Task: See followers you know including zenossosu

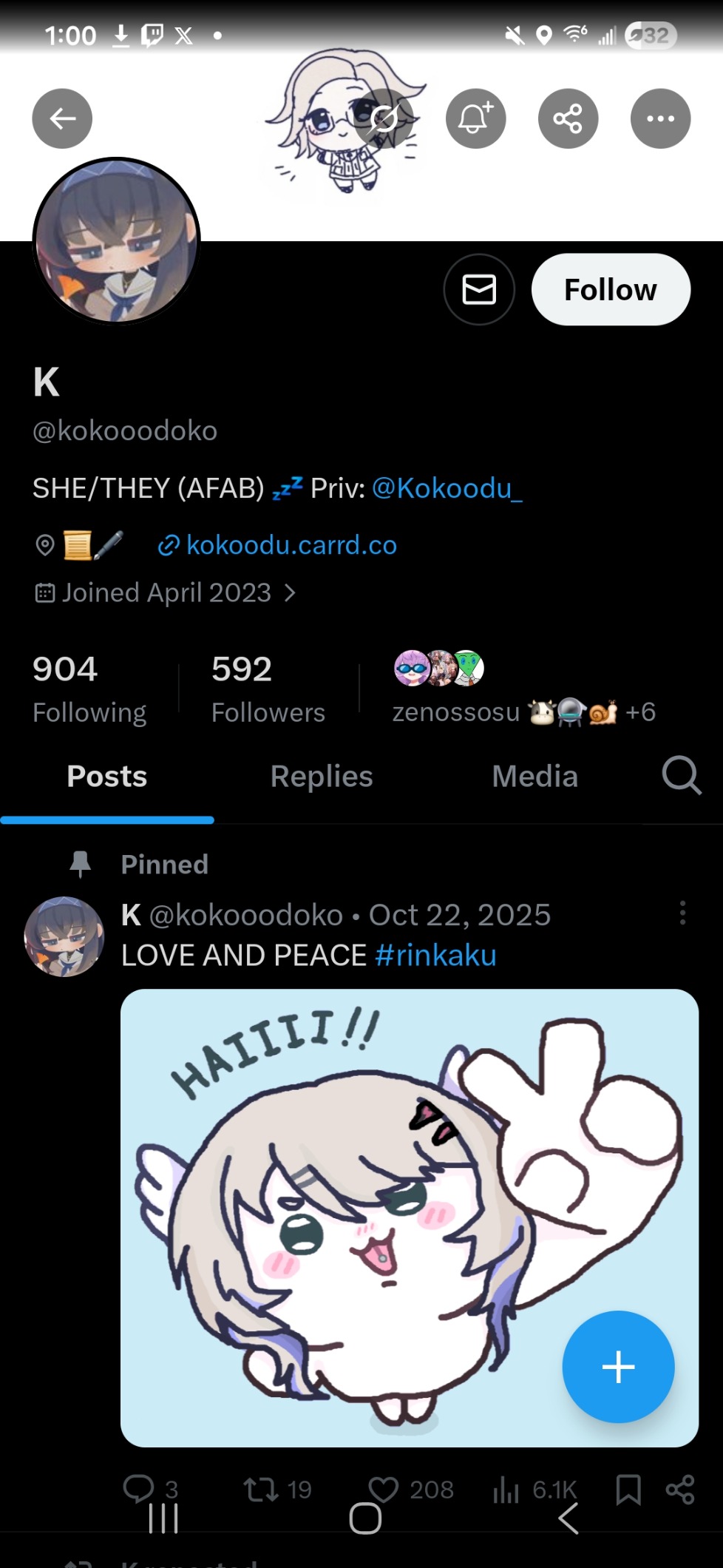Action: point(523,689)
